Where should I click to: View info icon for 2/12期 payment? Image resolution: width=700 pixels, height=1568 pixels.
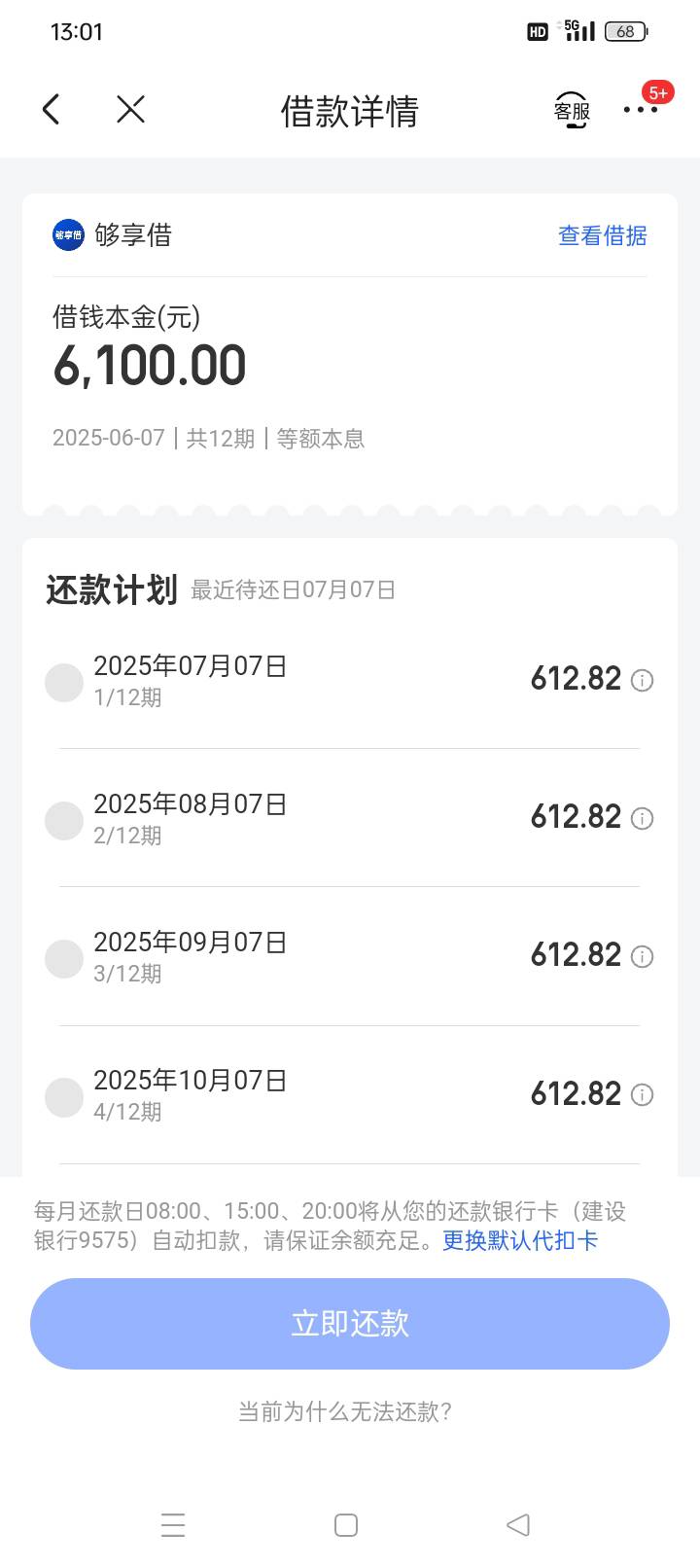(x=642, y=818)
